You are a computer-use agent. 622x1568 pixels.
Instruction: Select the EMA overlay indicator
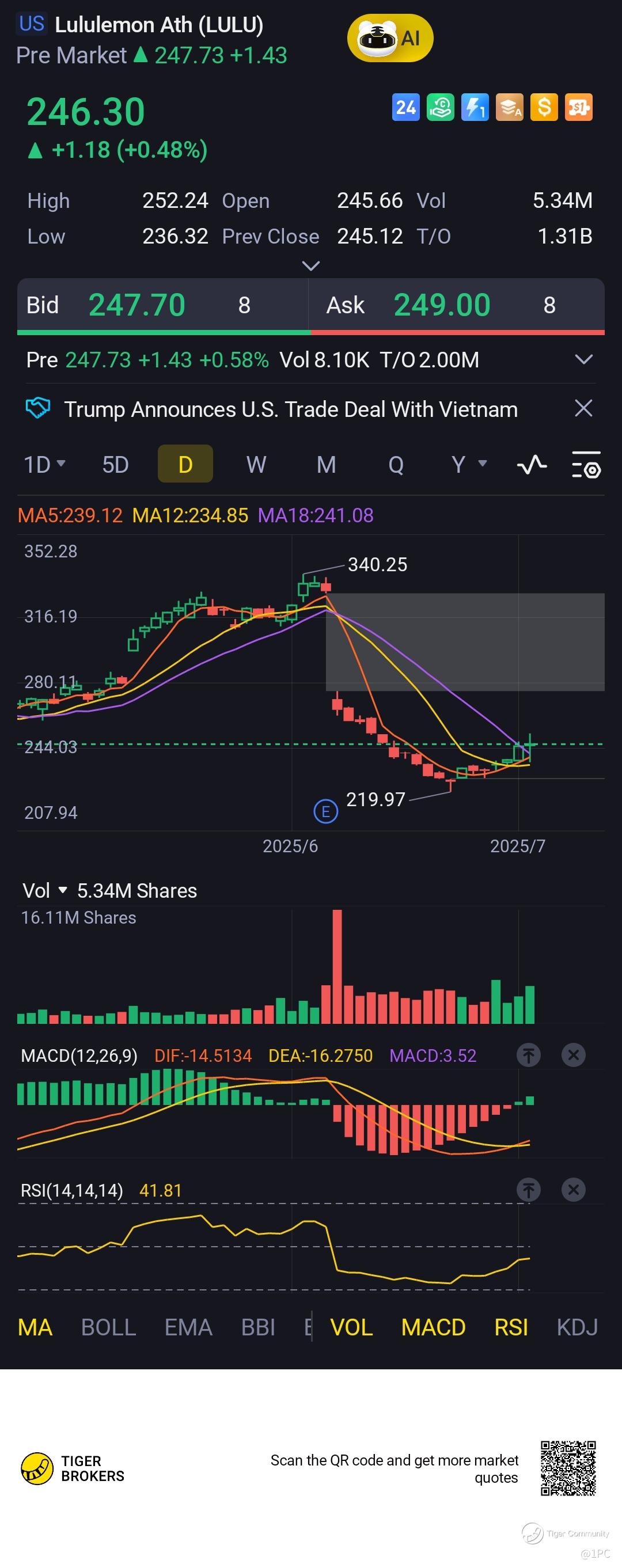coord(188,1327)
